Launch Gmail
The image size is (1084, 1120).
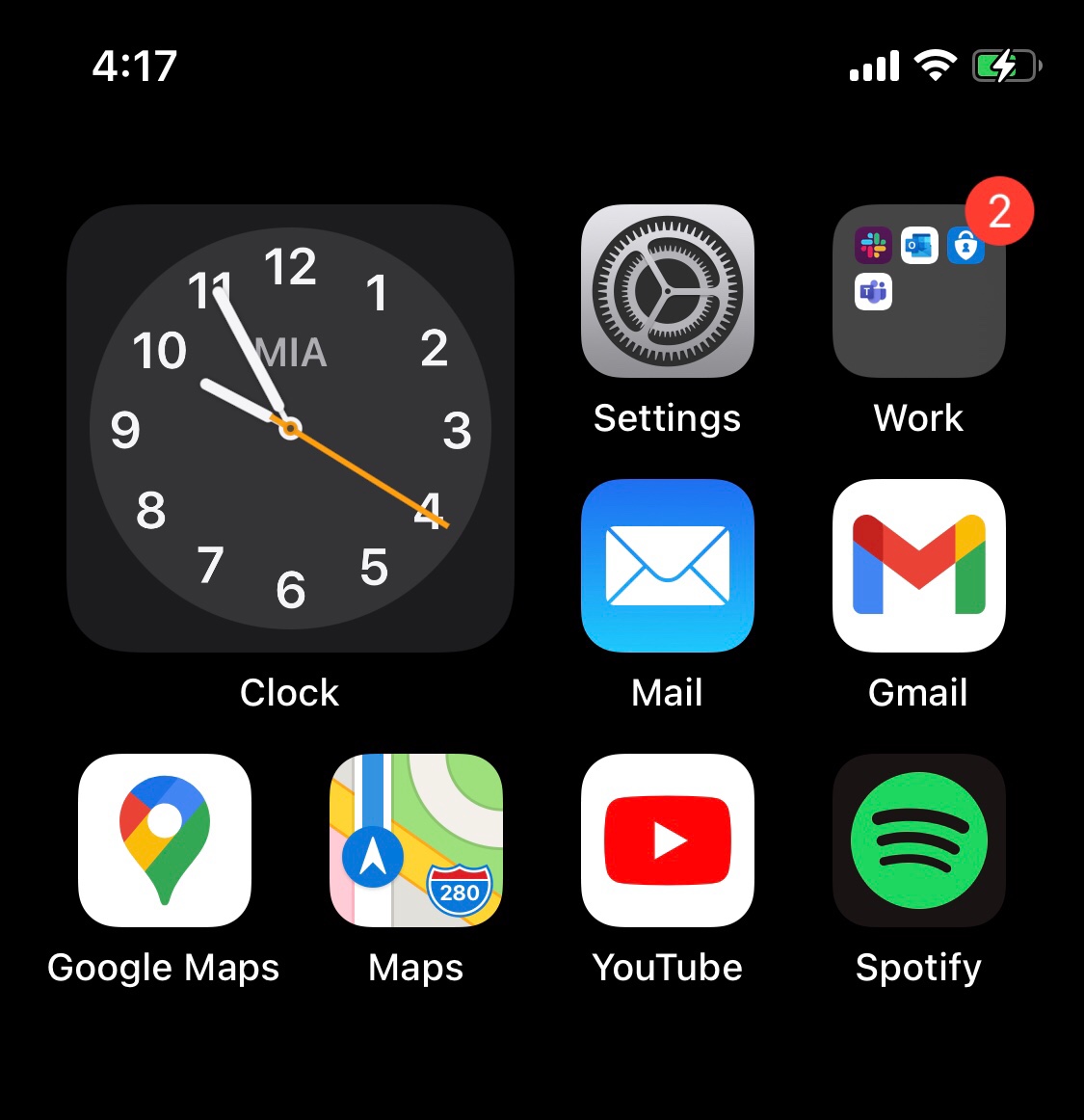tap(918, 566)
